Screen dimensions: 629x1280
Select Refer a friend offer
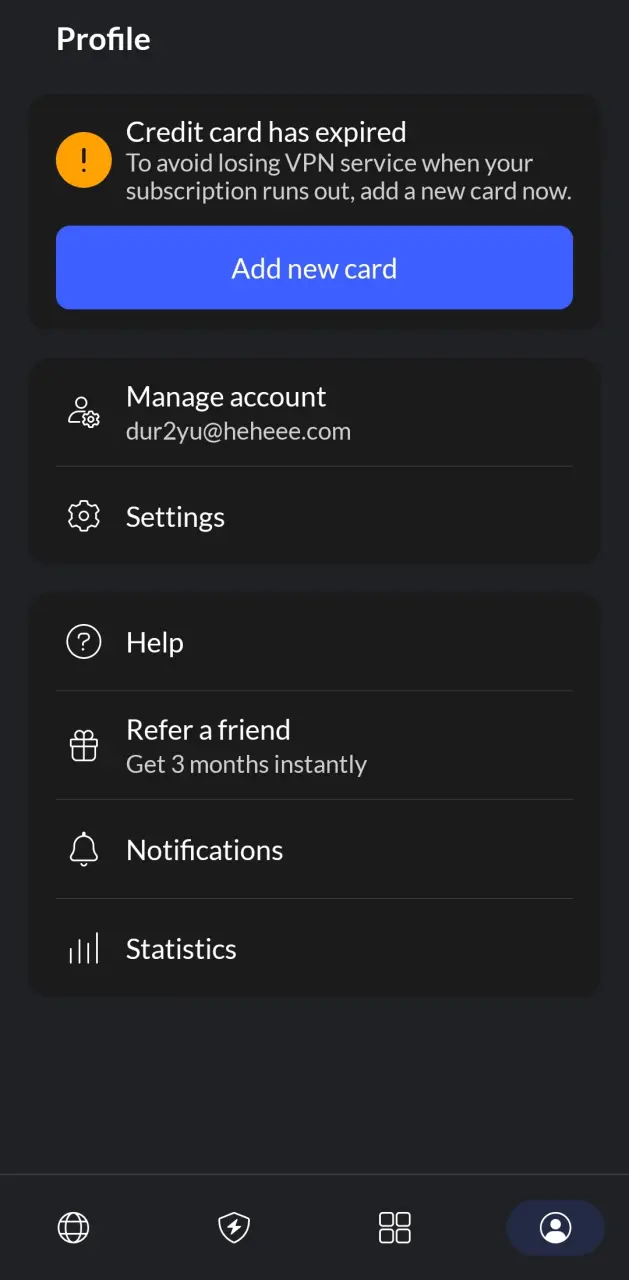(x=314, y=745)
